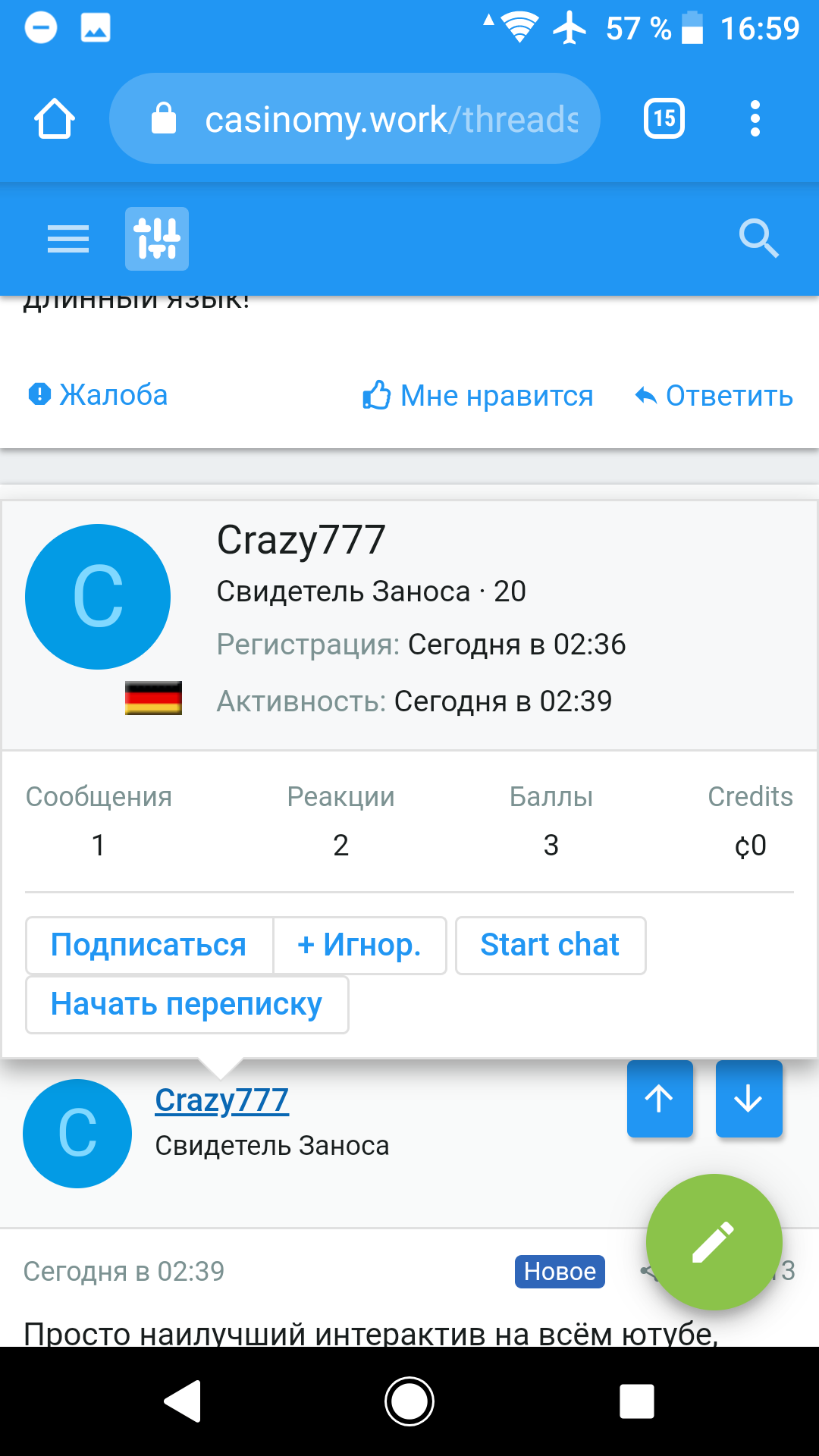Open Crazy777's profile from the popup name
This screenshot has height=1456, width=819.
click(x=301, y=540)
